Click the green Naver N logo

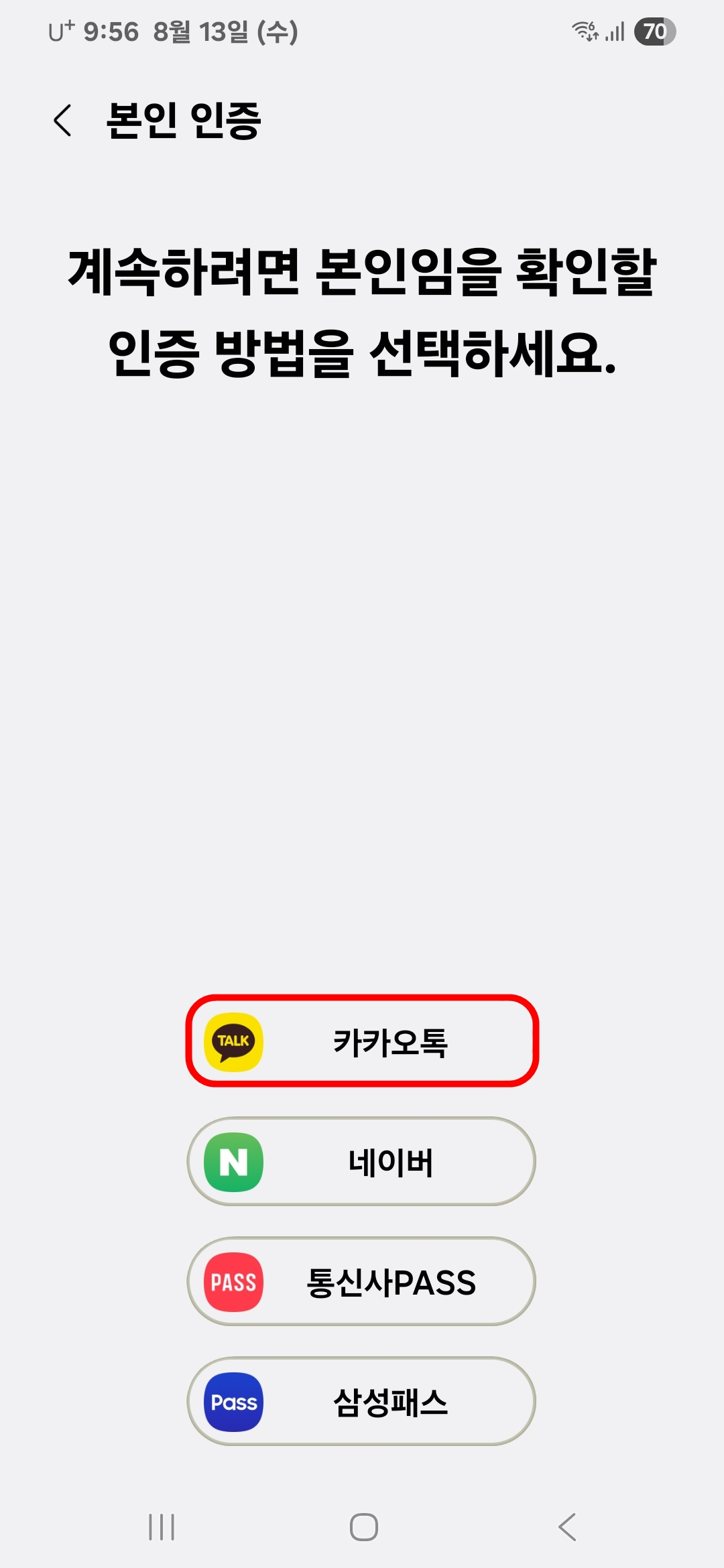coord(234,1163)
